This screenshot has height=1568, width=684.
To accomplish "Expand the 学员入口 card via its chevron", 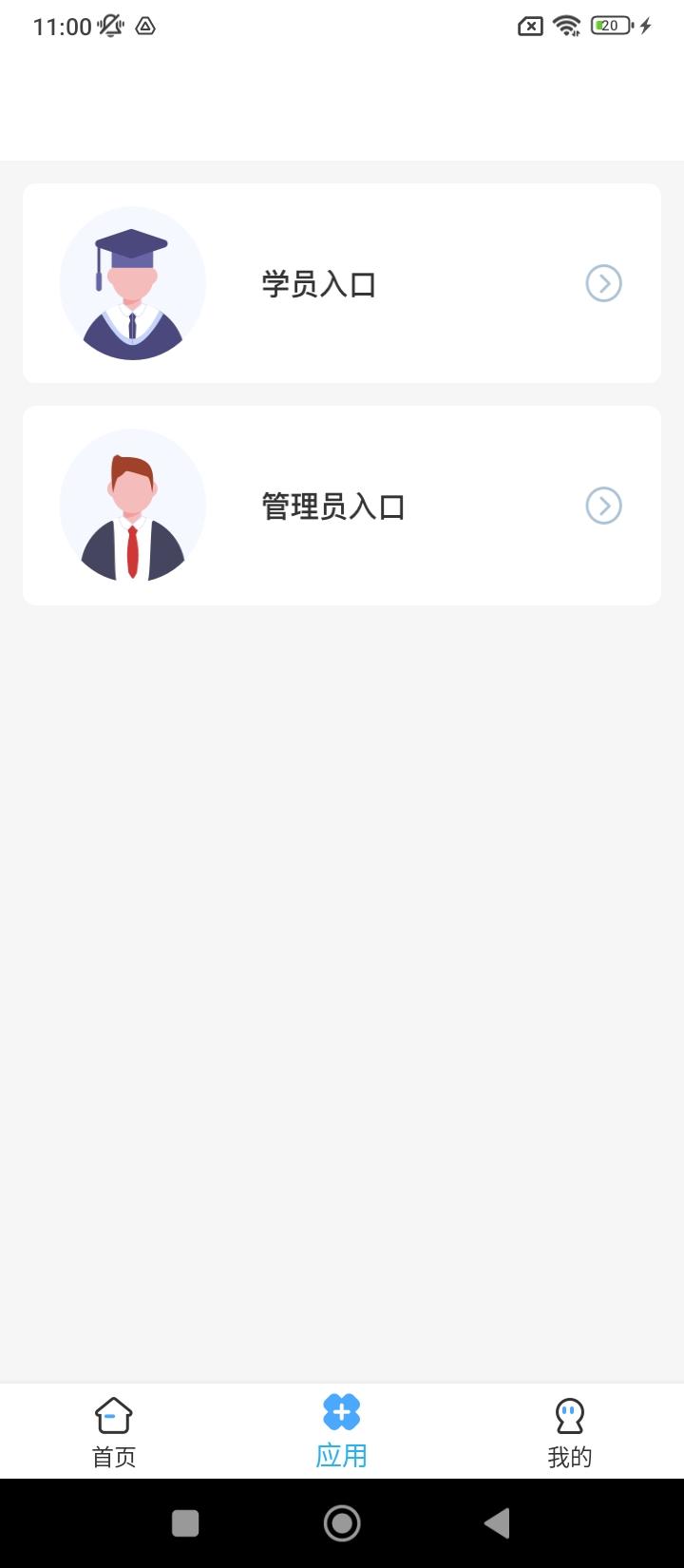I will [x=602, y=283].
